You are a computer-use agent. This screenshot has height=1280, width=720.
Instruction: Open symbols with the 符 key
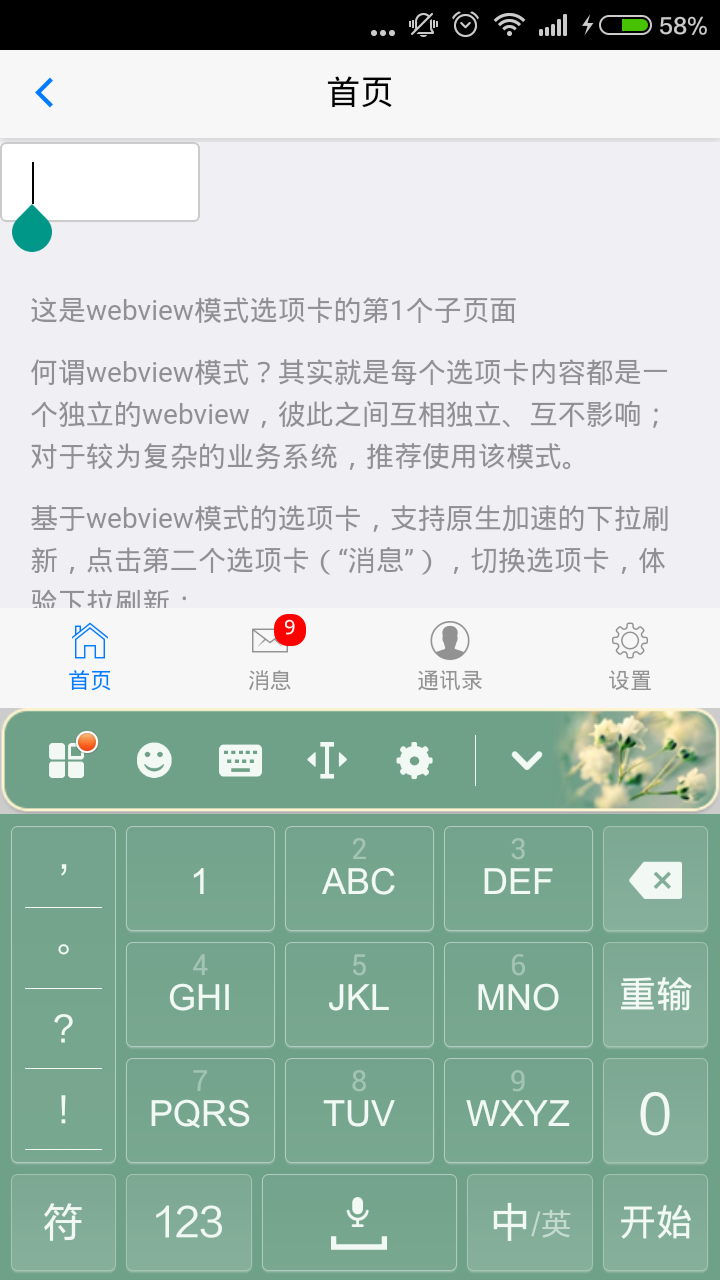coord(63,1222)
